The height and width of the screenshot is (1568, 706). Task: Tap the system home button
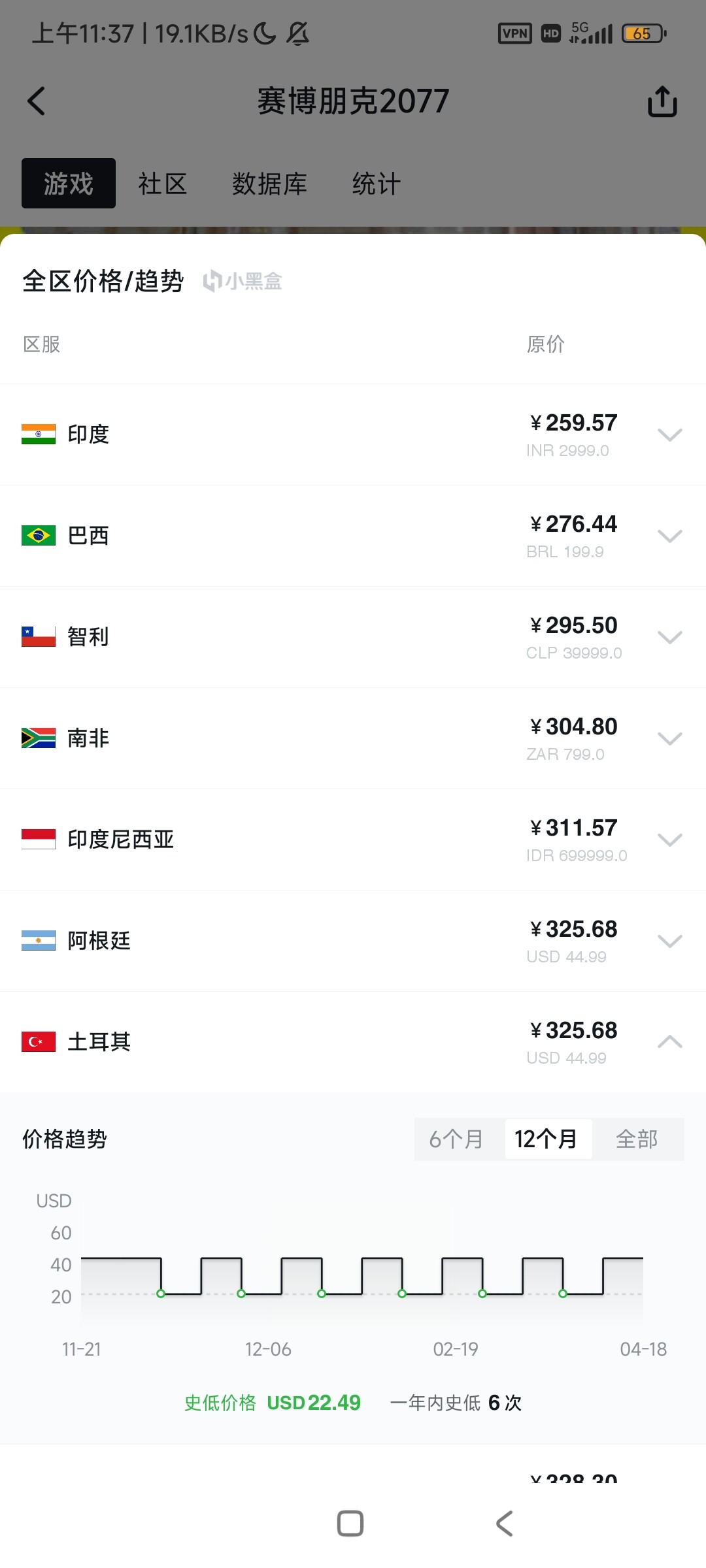[350, 1523]
